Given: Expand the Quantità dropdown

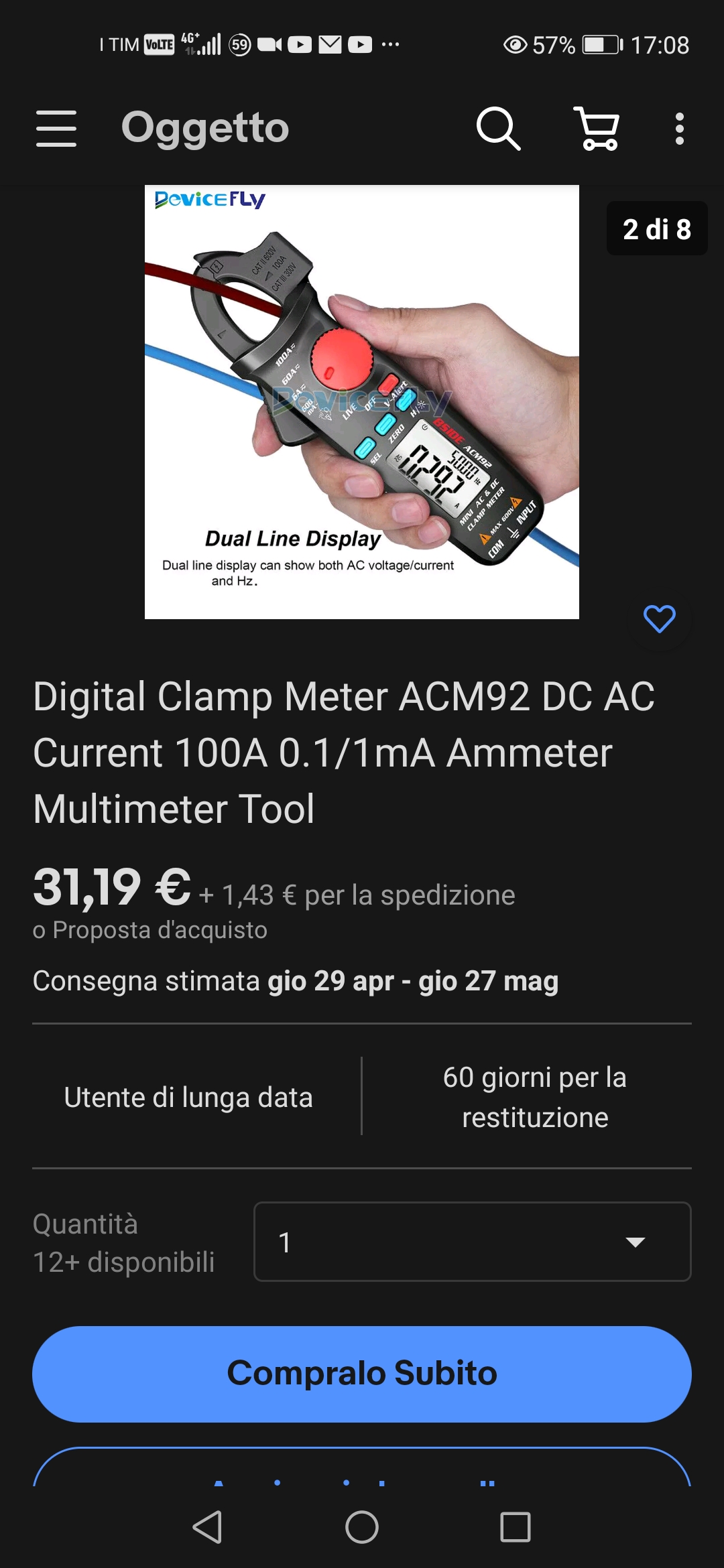Looking at the screenshot, I should [x=473, y=1242].
